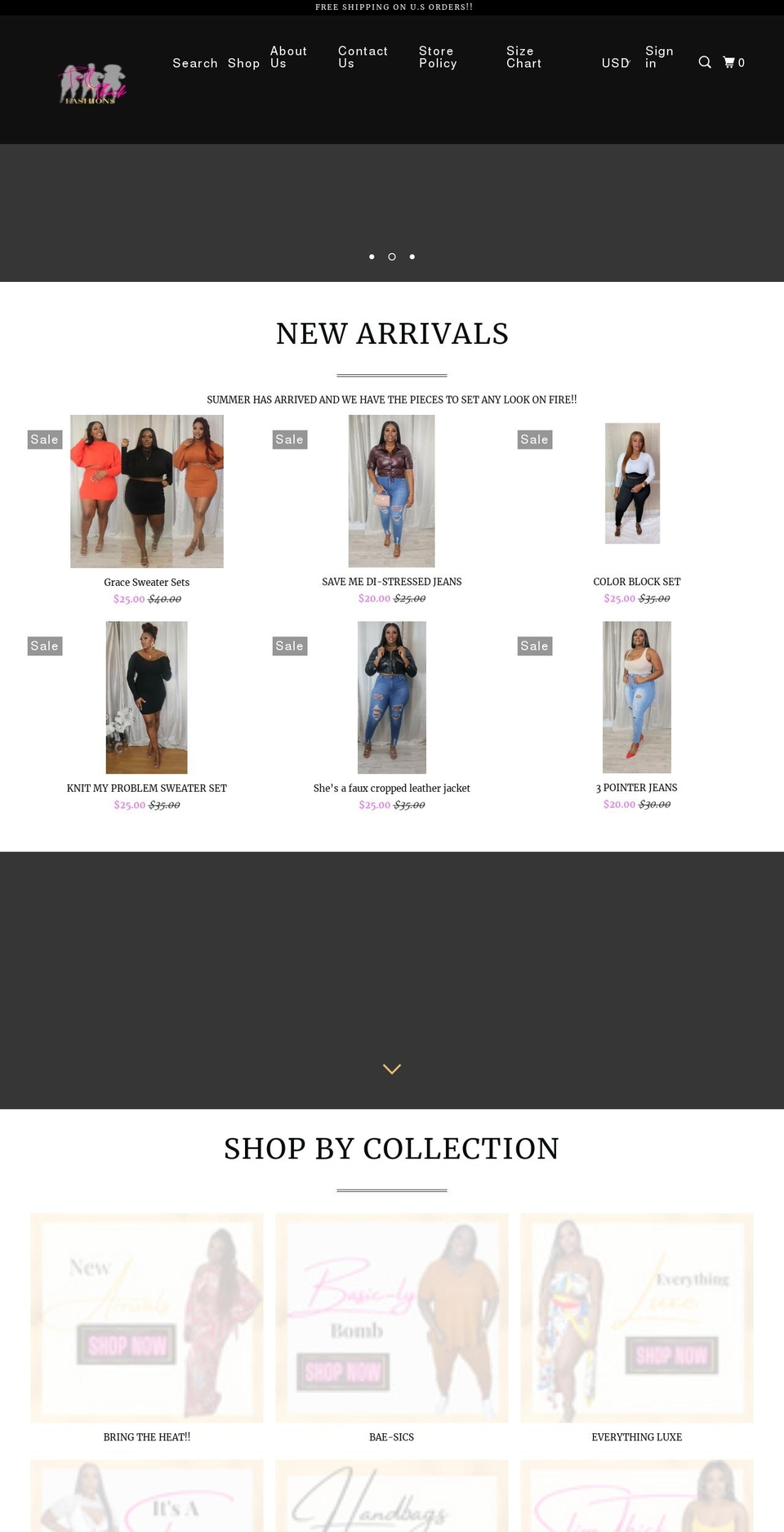Click the Sign in link
This screenshot has height=1532, width=784.
click(659, 56)
